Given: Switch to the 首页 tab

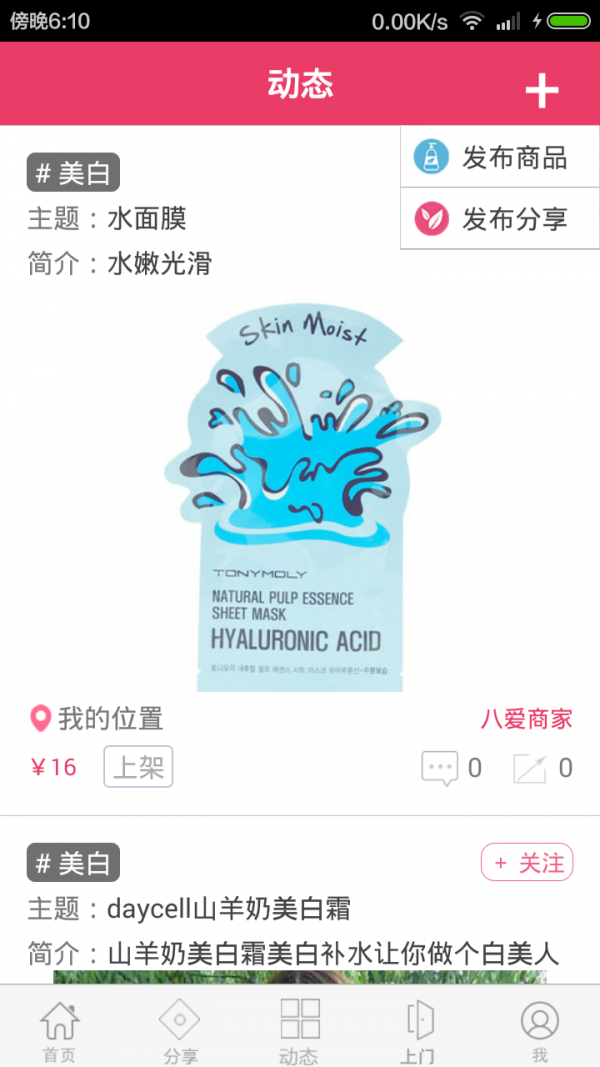Looking at the screenshot, I should tap(59, 1031).
